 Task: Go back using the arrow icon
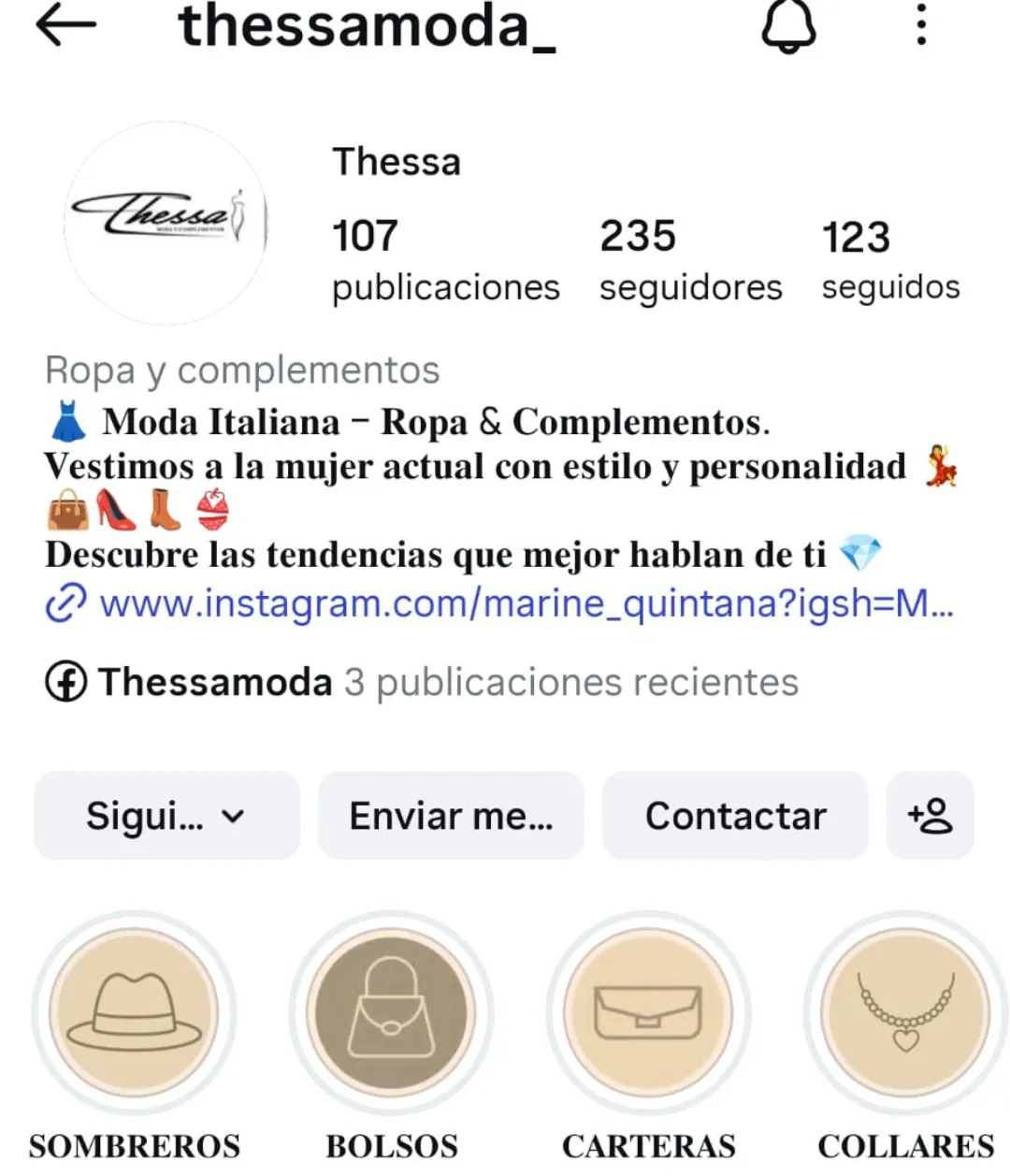point(65,26)
